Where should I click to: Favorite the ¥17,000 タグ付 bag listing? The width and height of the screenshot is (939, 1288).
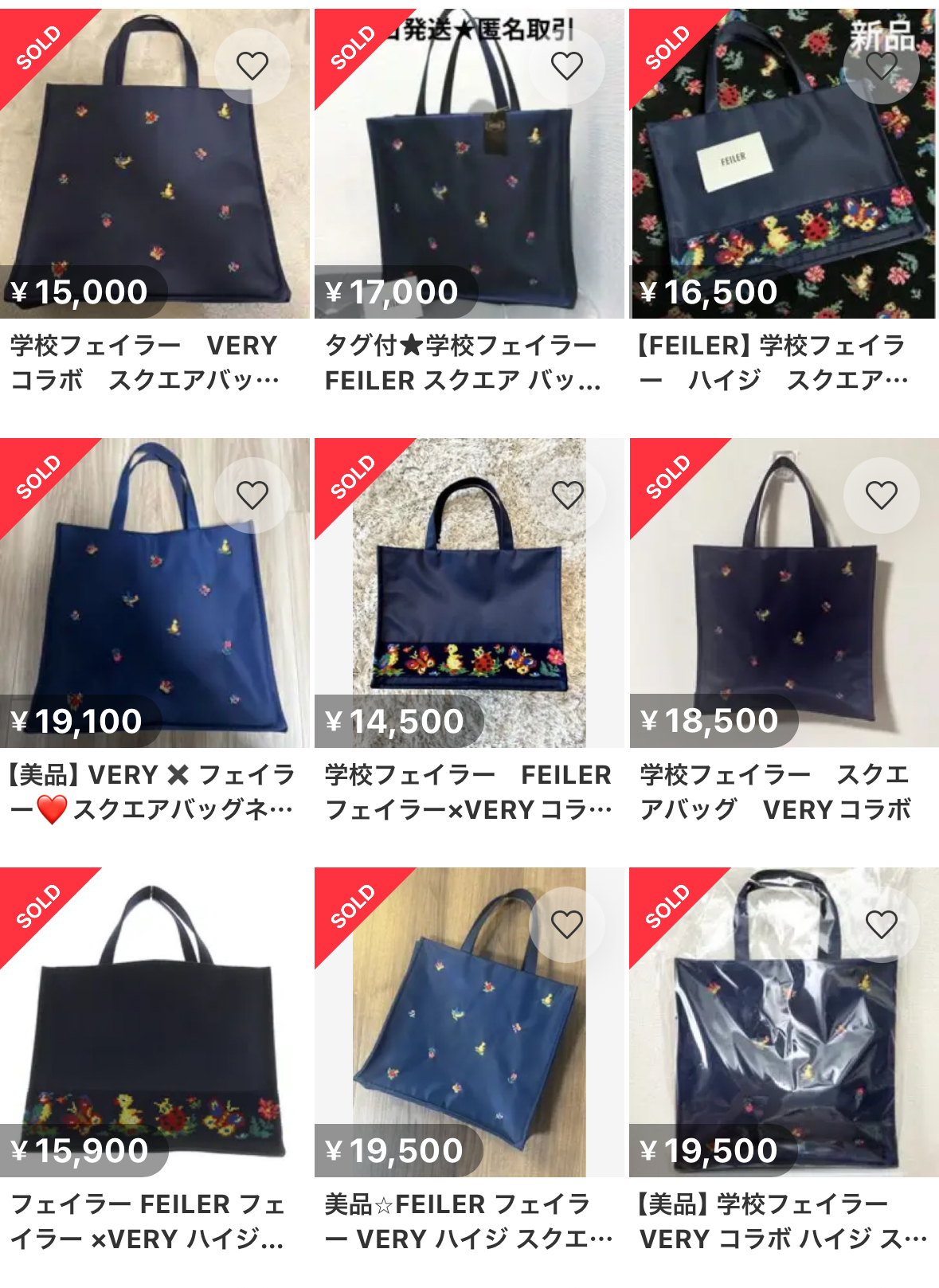coord(567,66)
